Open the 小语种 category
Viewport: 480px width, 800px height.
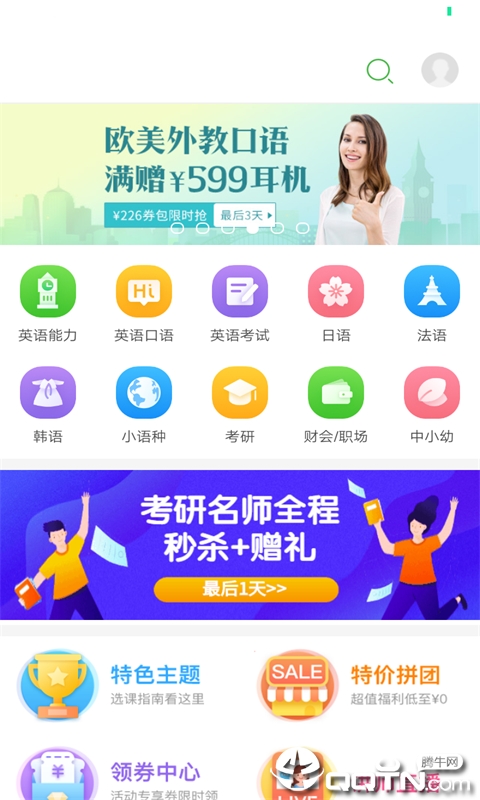coord(144,405)
